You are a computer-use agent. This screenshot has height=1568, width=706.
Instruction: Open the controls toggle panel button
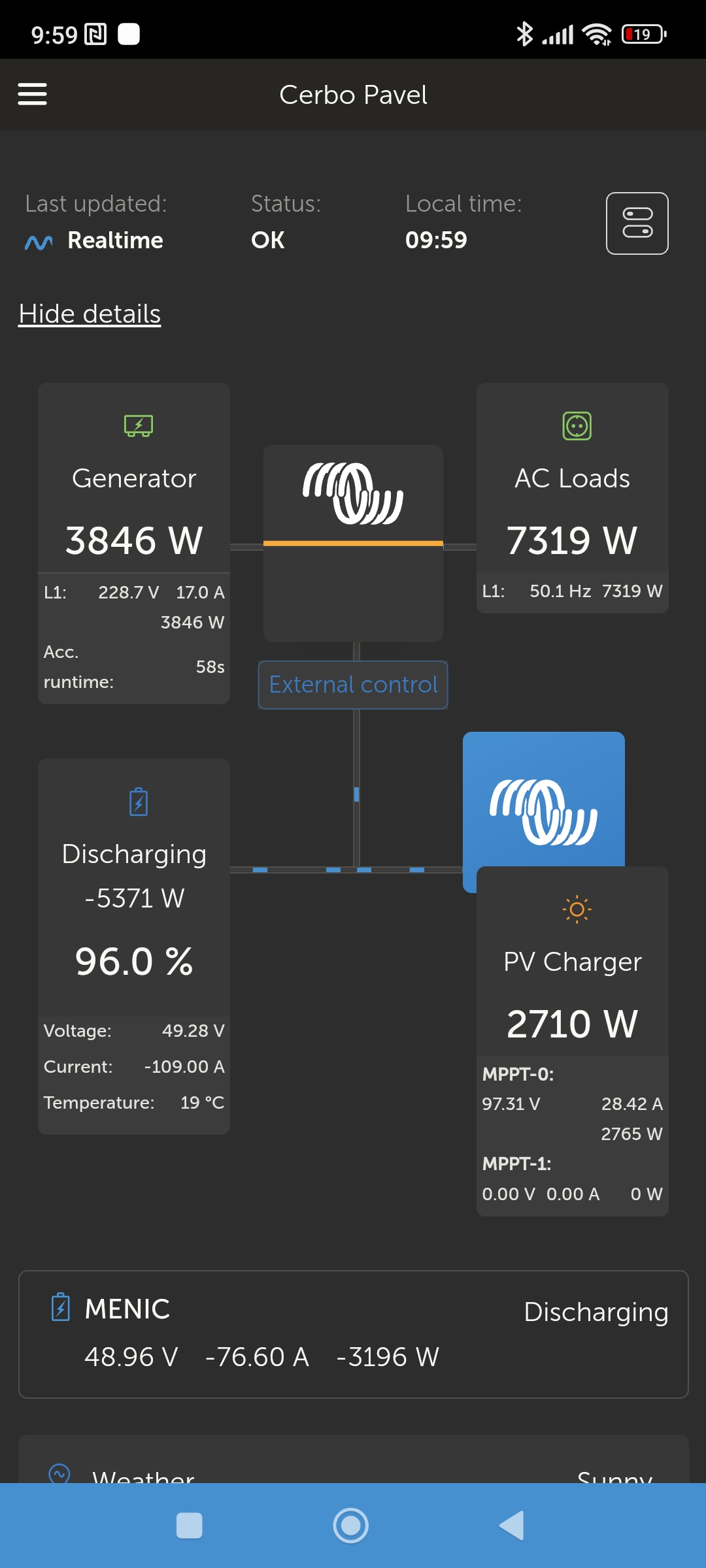[x=637, y=223]
